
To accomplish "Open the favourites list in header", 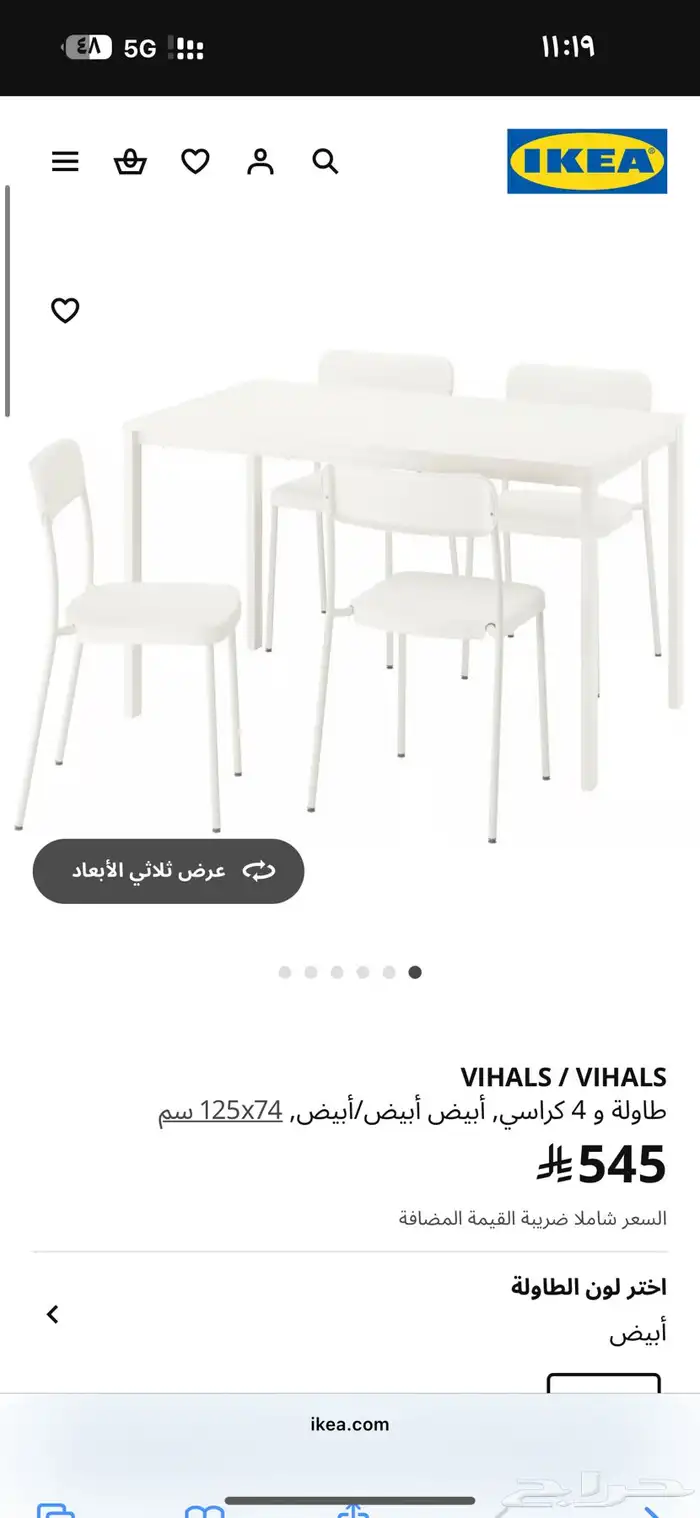I will 195,162.
